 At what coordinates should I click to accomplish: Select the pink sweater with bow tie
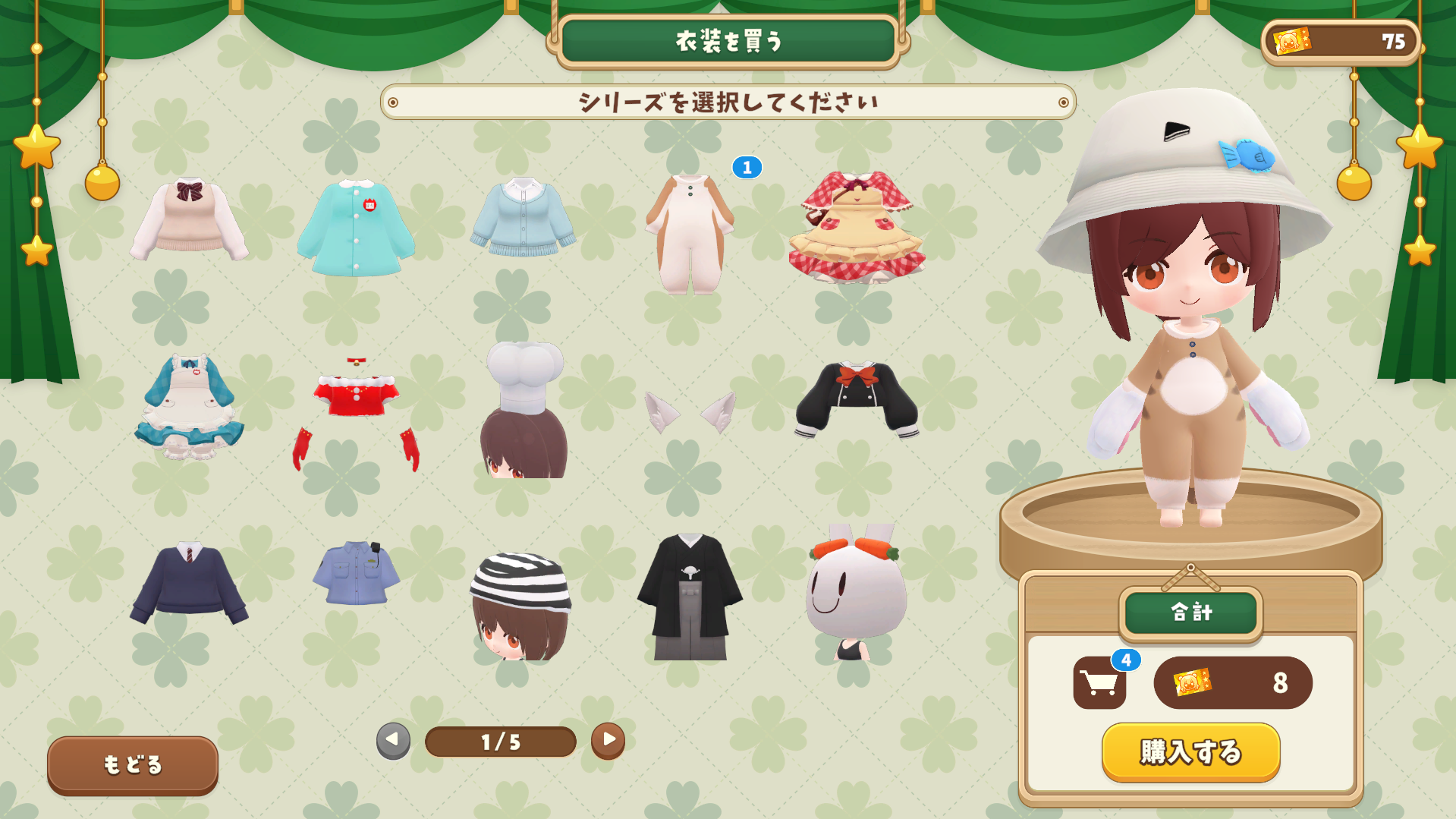[x=189, y=220]
